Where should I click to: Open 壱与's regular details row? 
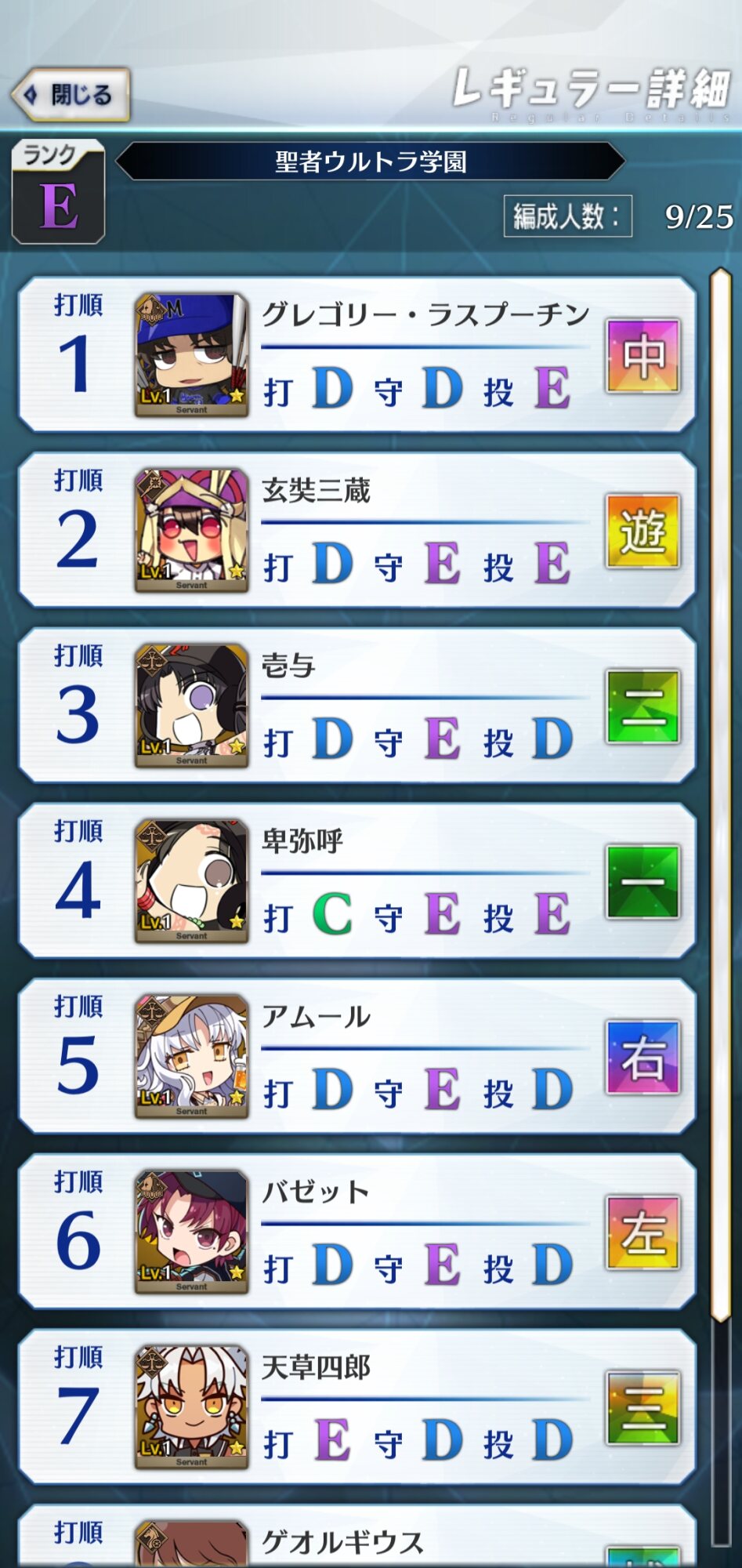pos(357,706)
